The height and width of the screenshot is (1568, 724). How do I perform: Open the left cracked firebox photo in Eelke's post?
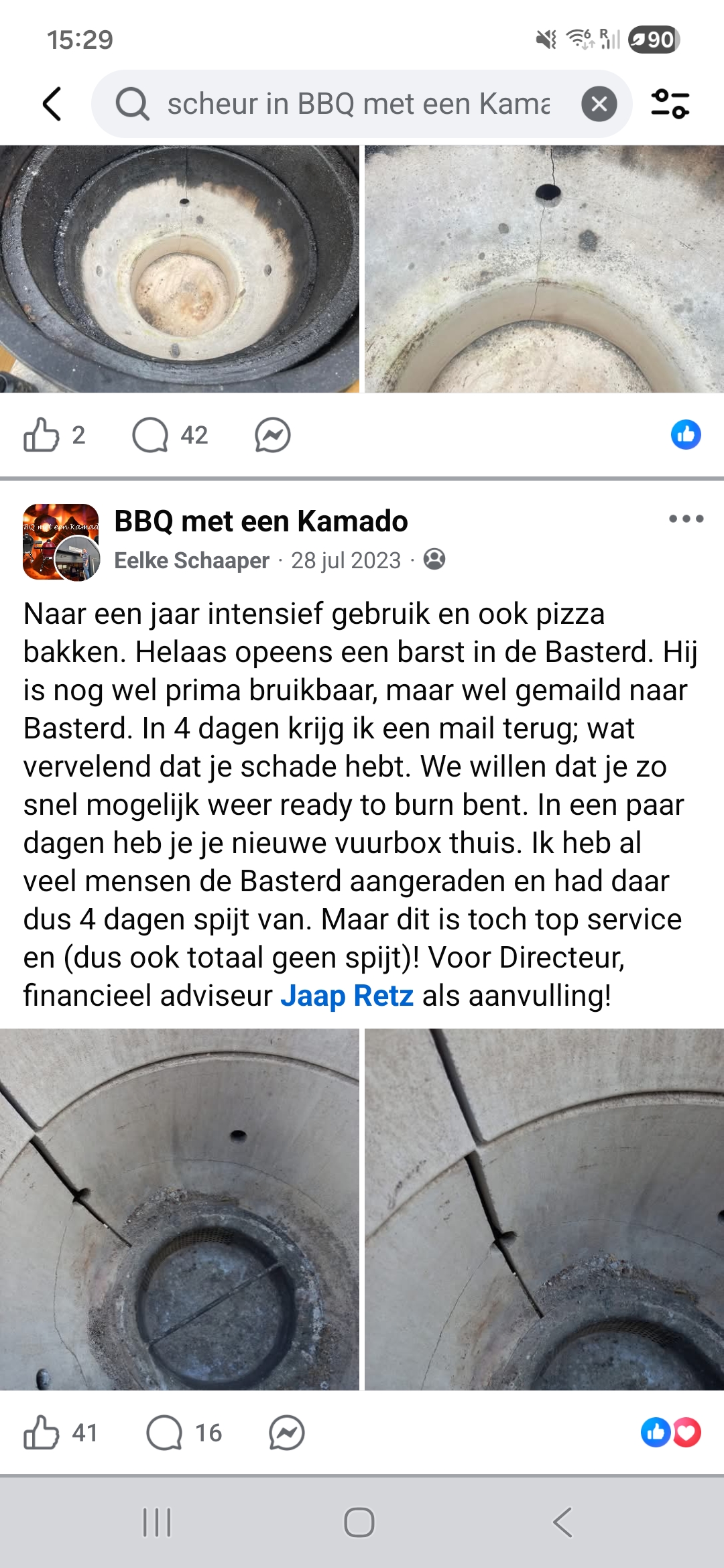(x=179, y=1209)
